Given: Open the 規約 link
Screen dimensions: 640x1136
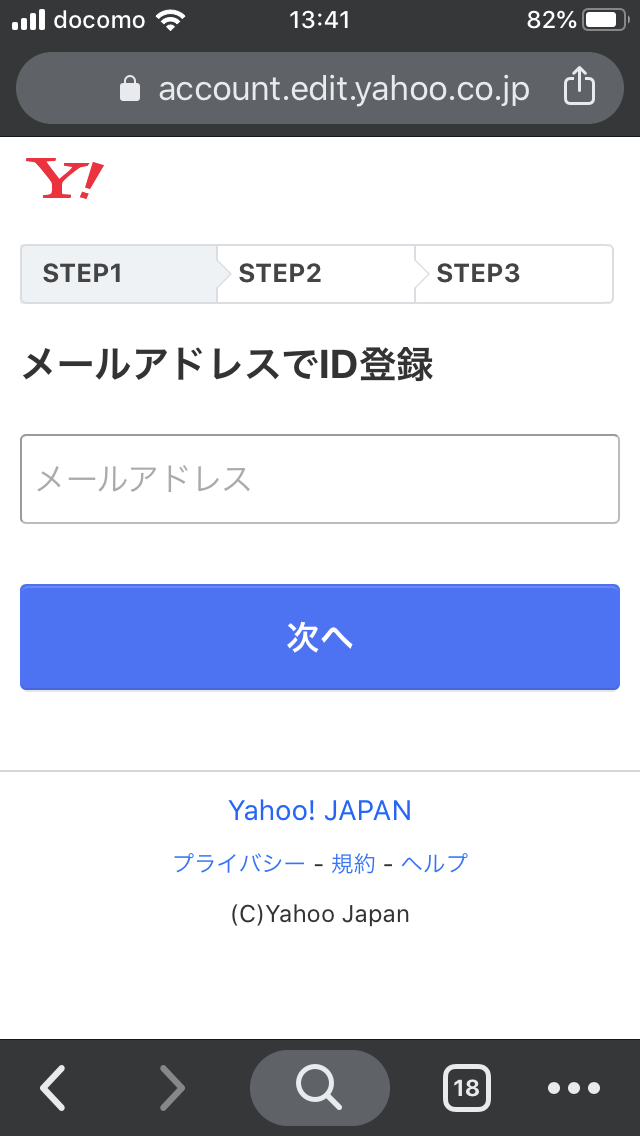Looking at the screenshot, I should (x=353, y=863).
